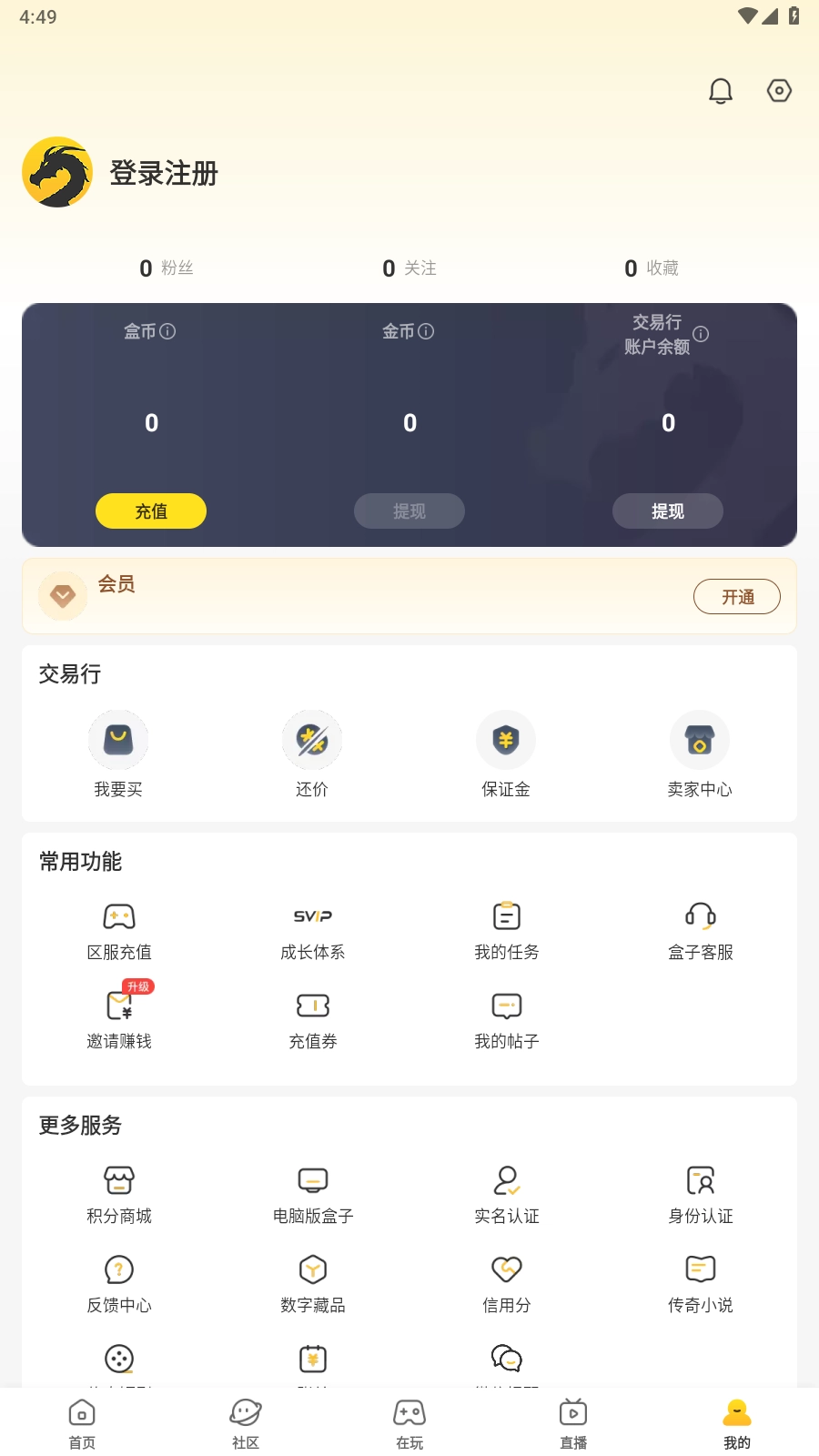Click the 充值 recharge button
This screenshot has width=819, height=1456.
tap(150, 511)
